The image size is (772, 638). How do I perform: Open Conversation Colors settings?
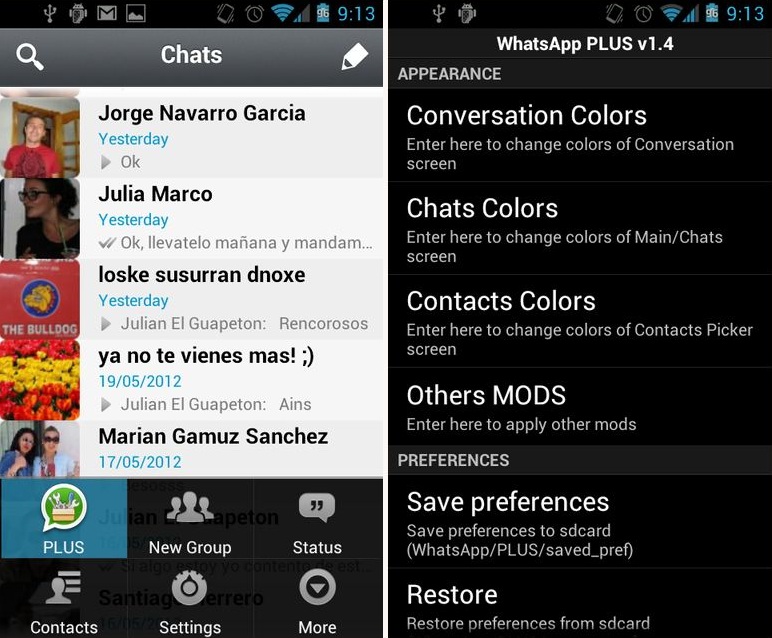click(x=579, y=135)
